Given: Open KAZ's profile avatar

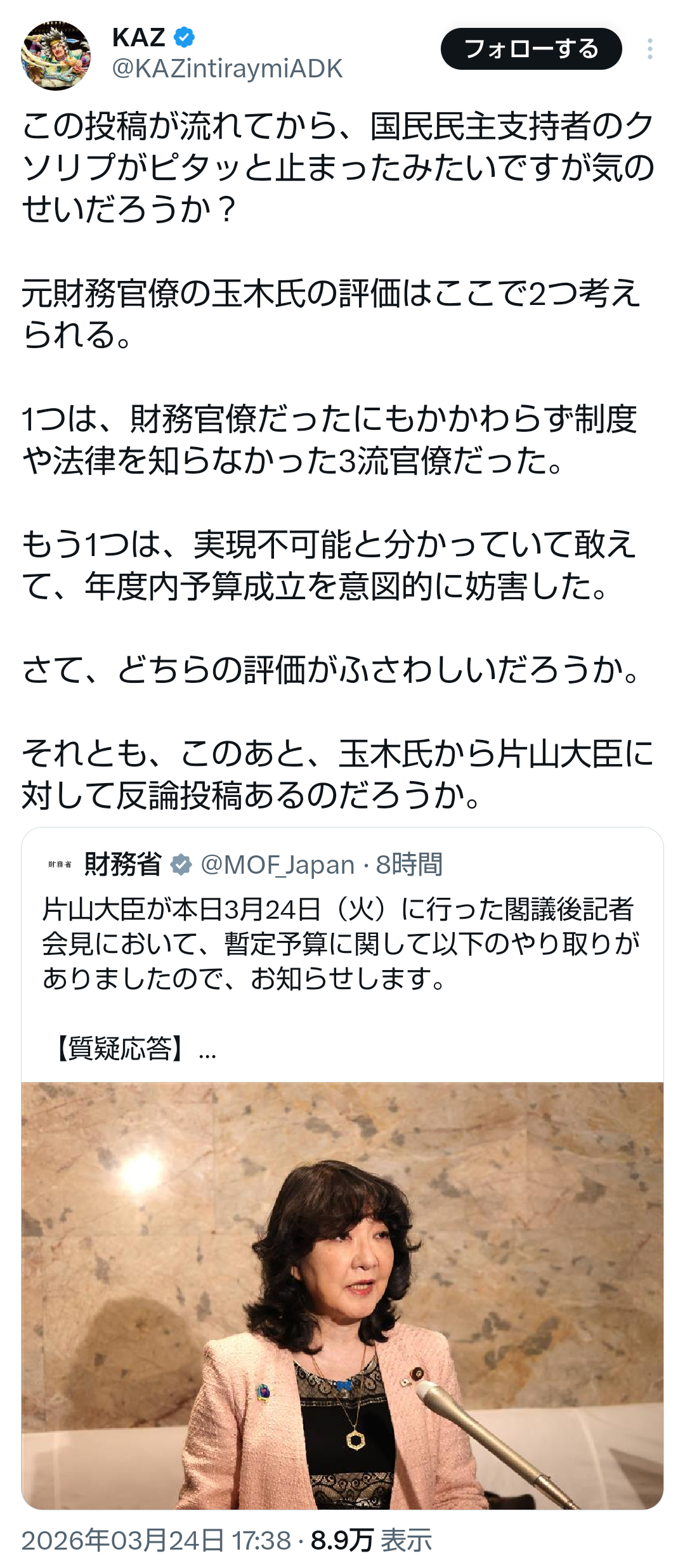Looking at the screenshot, I should [x=56, y=56].
